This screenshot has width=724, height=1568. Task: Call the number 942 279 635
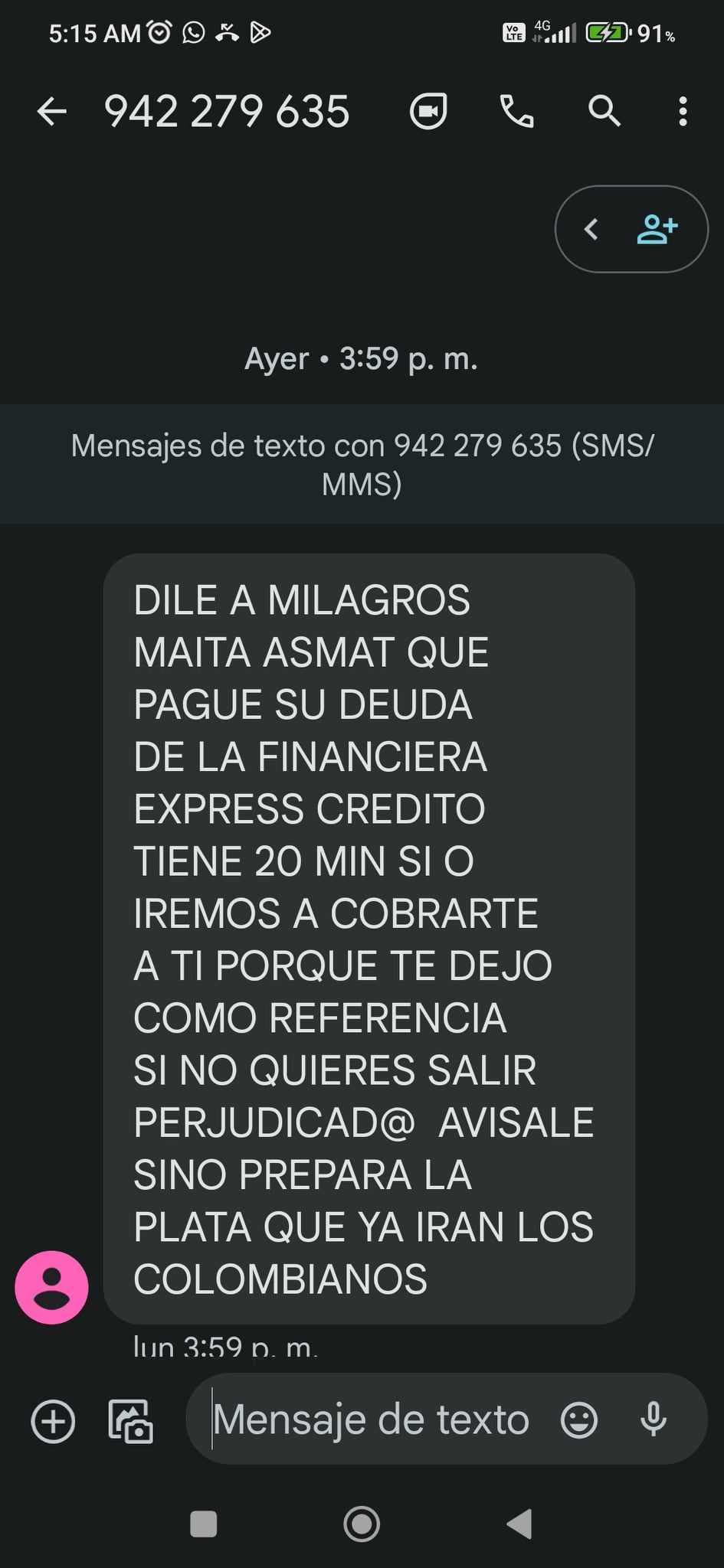coord(517,112)
